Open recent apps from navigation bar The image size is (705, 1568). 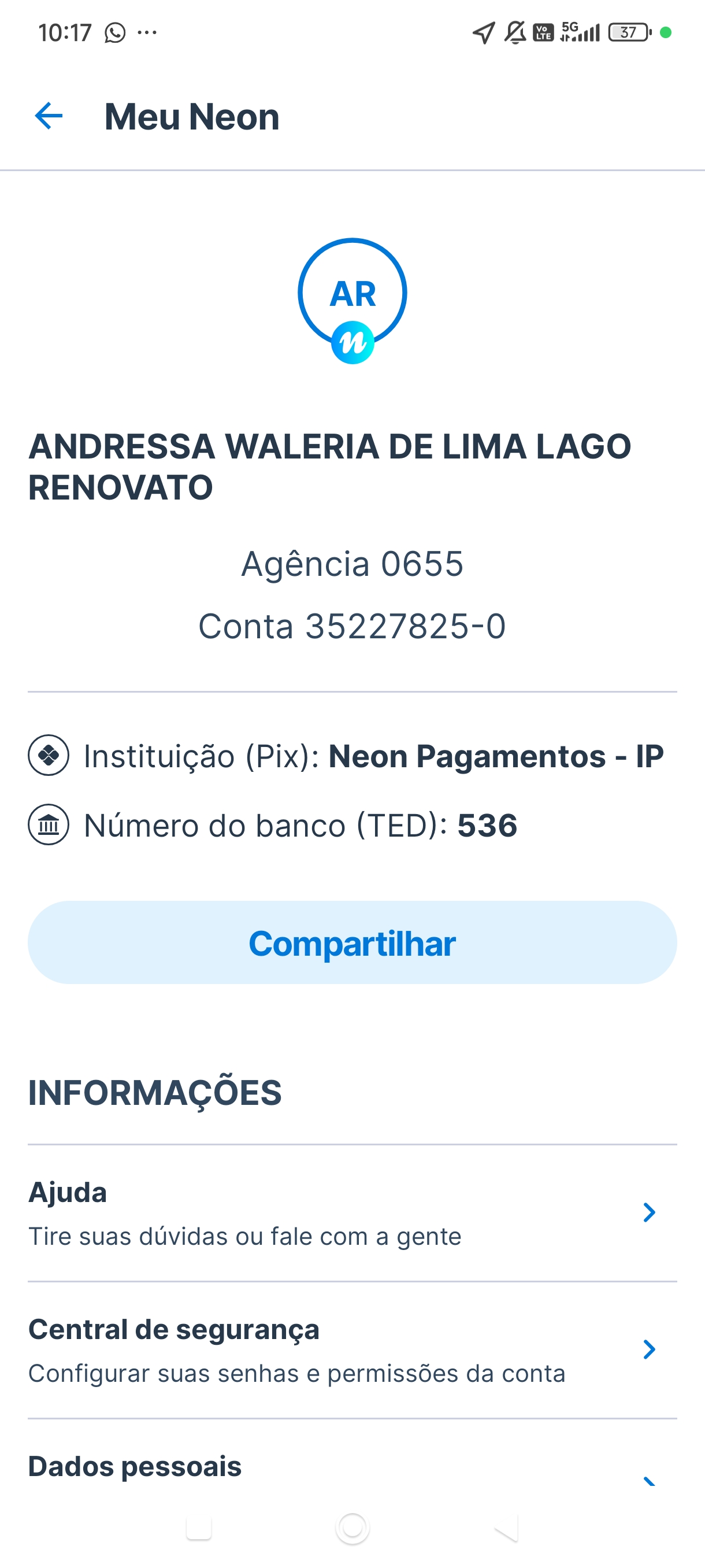198,1528
